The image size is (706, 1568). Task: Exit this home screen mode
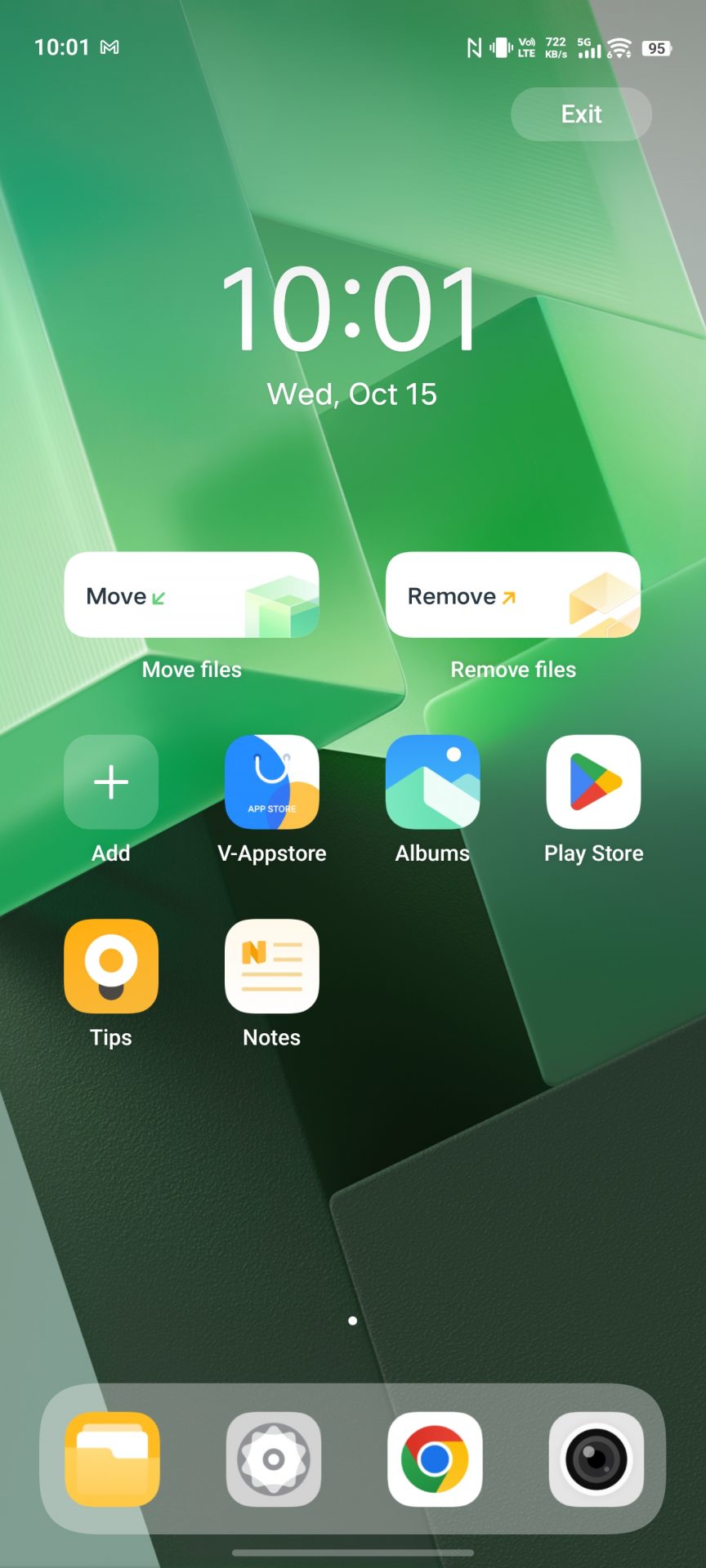coord(581,114)
